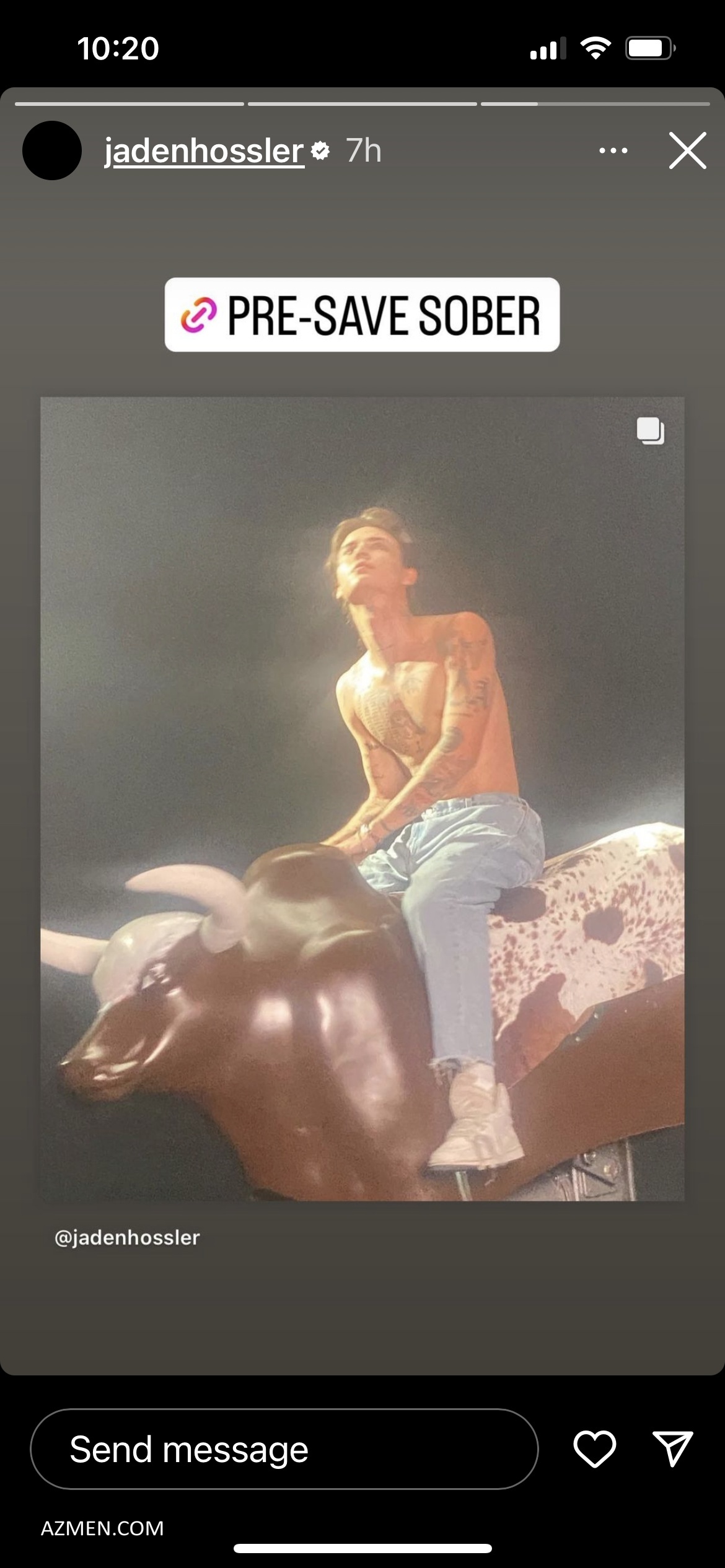Open the PRE-SAVE SOBER link sticker
The image size is (725, 1568).
(362, 315)
